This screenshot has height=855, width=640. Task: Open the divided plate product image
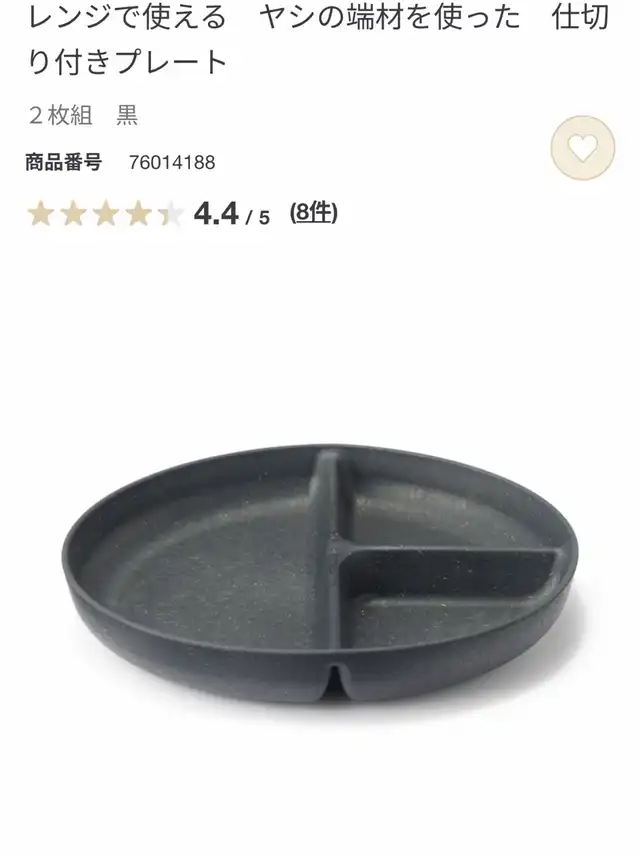(x=320, y=574)
